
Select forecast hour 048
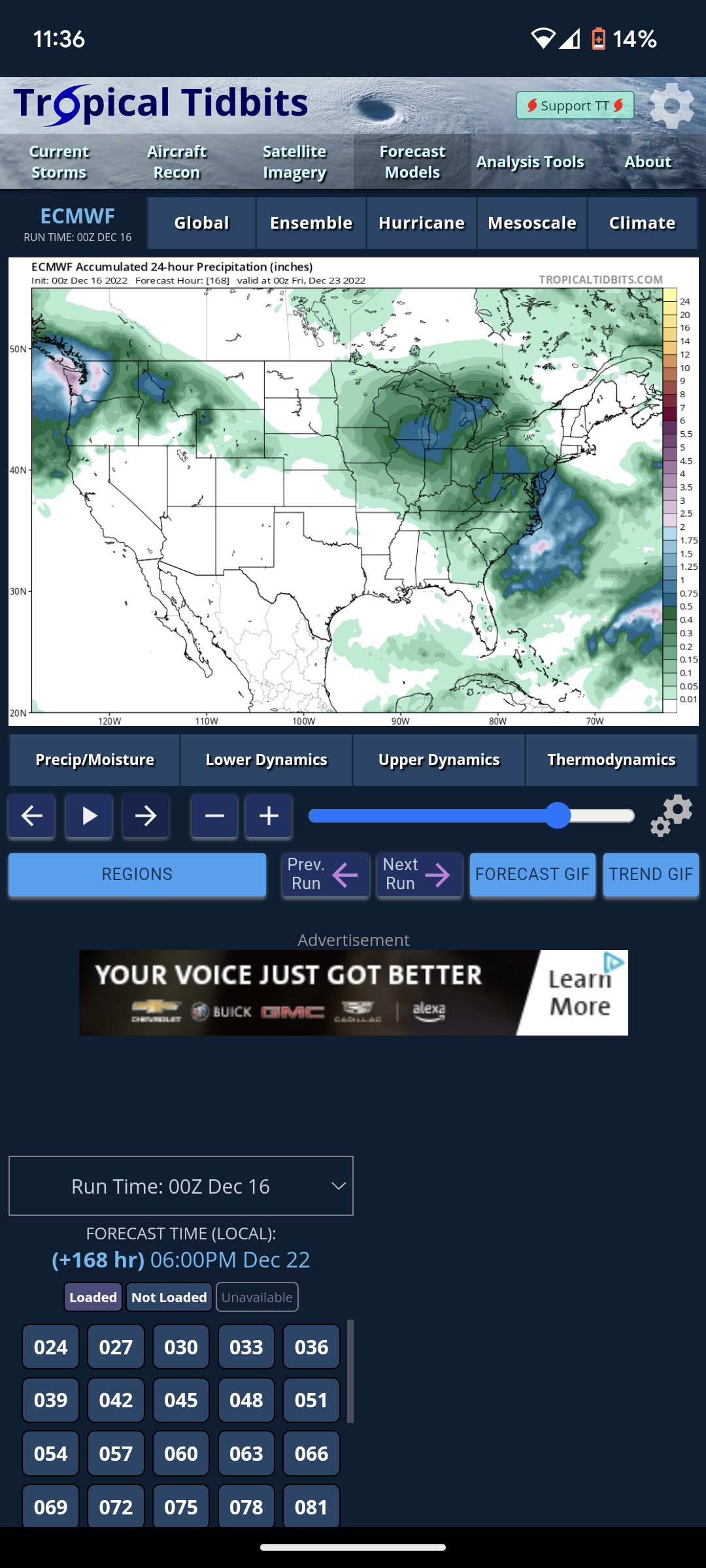coord(246,1400)
